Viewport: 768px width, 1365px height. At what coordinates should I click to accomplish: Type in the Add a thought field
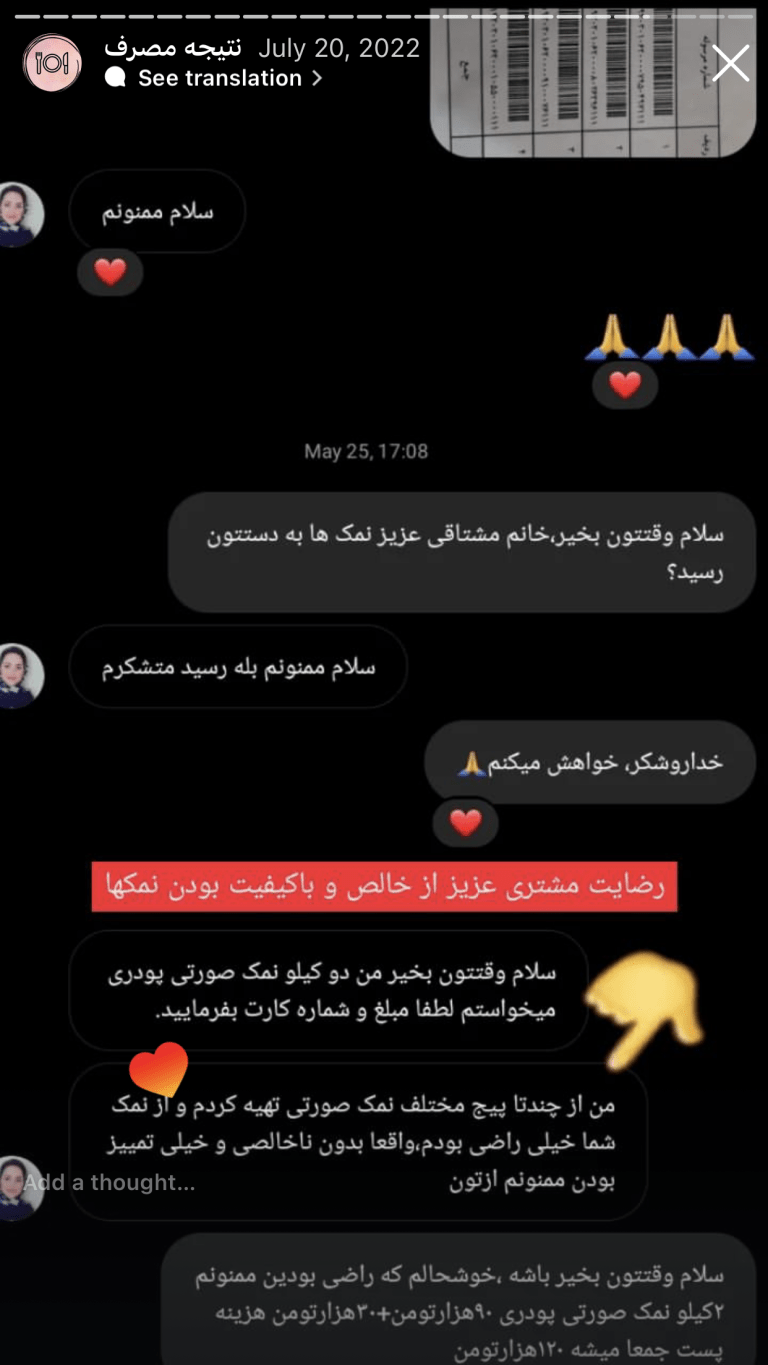coord(110,1183)
